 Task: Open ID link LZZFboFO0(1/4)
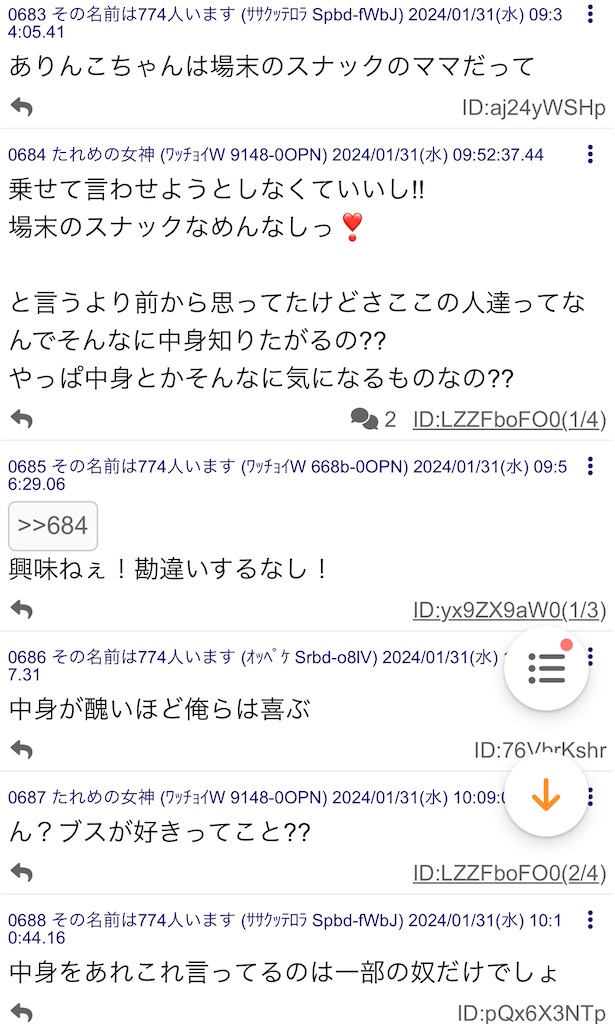tap(509, 419)
